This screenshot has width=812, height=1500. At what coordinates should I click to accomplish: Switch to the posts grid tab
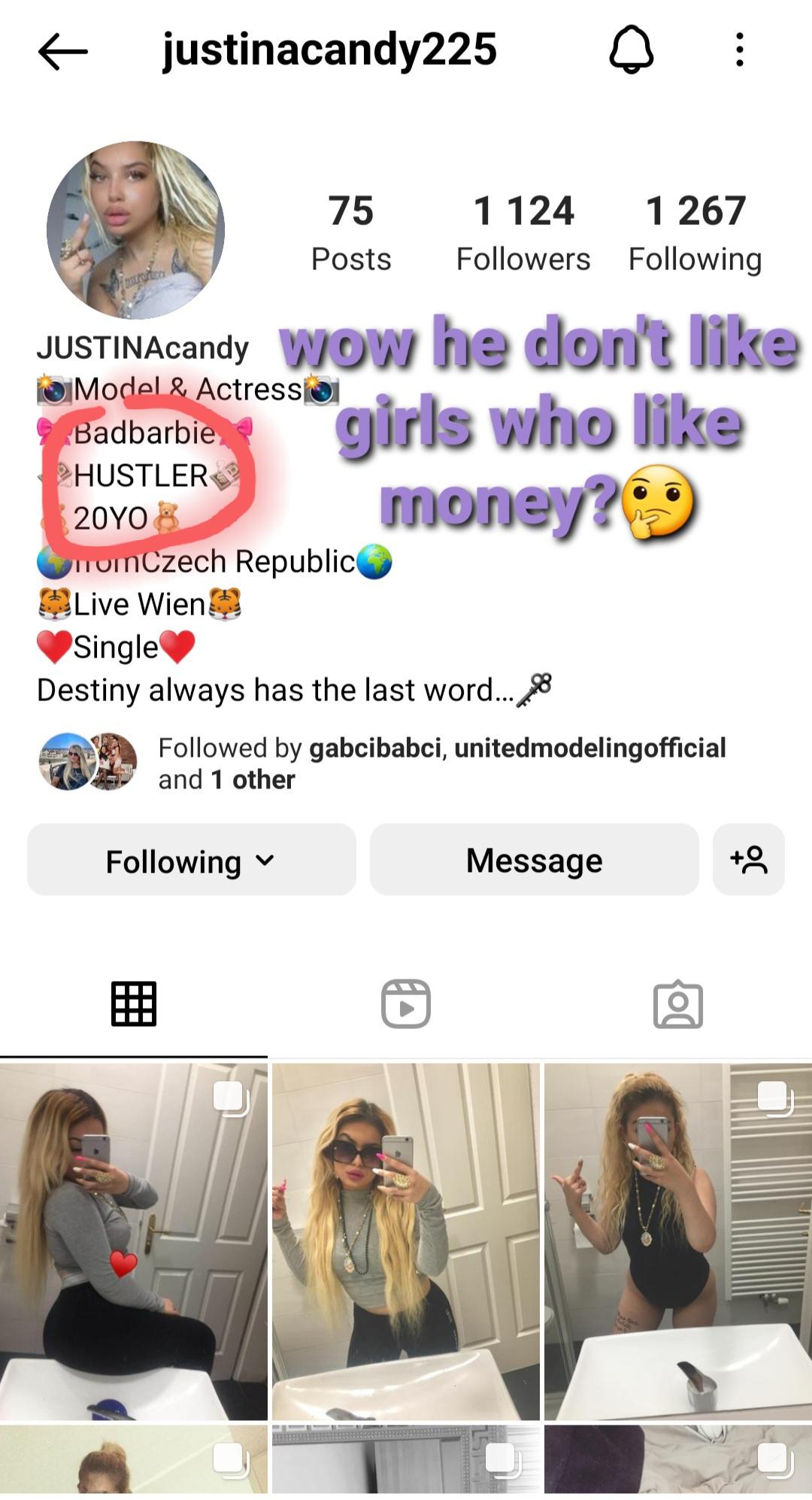pyautogui.click(x=134, y=1004)
